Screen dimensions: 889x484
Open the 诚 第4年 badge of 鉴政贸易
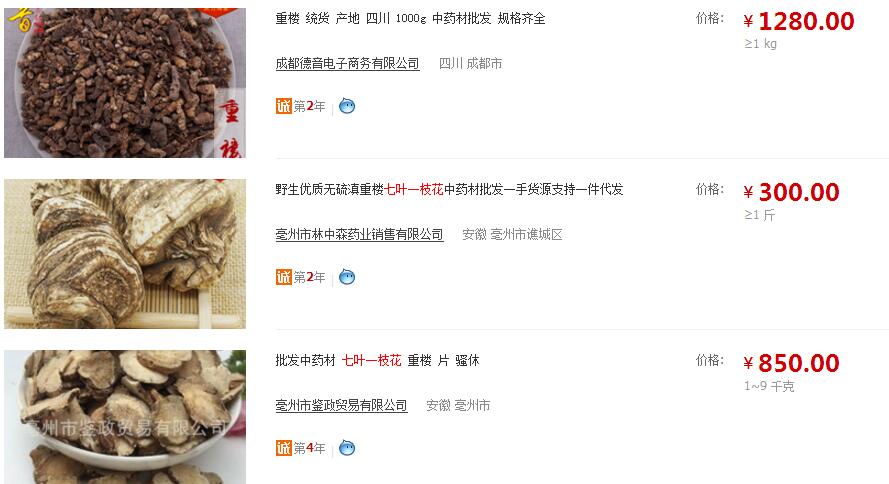point(300,448)
